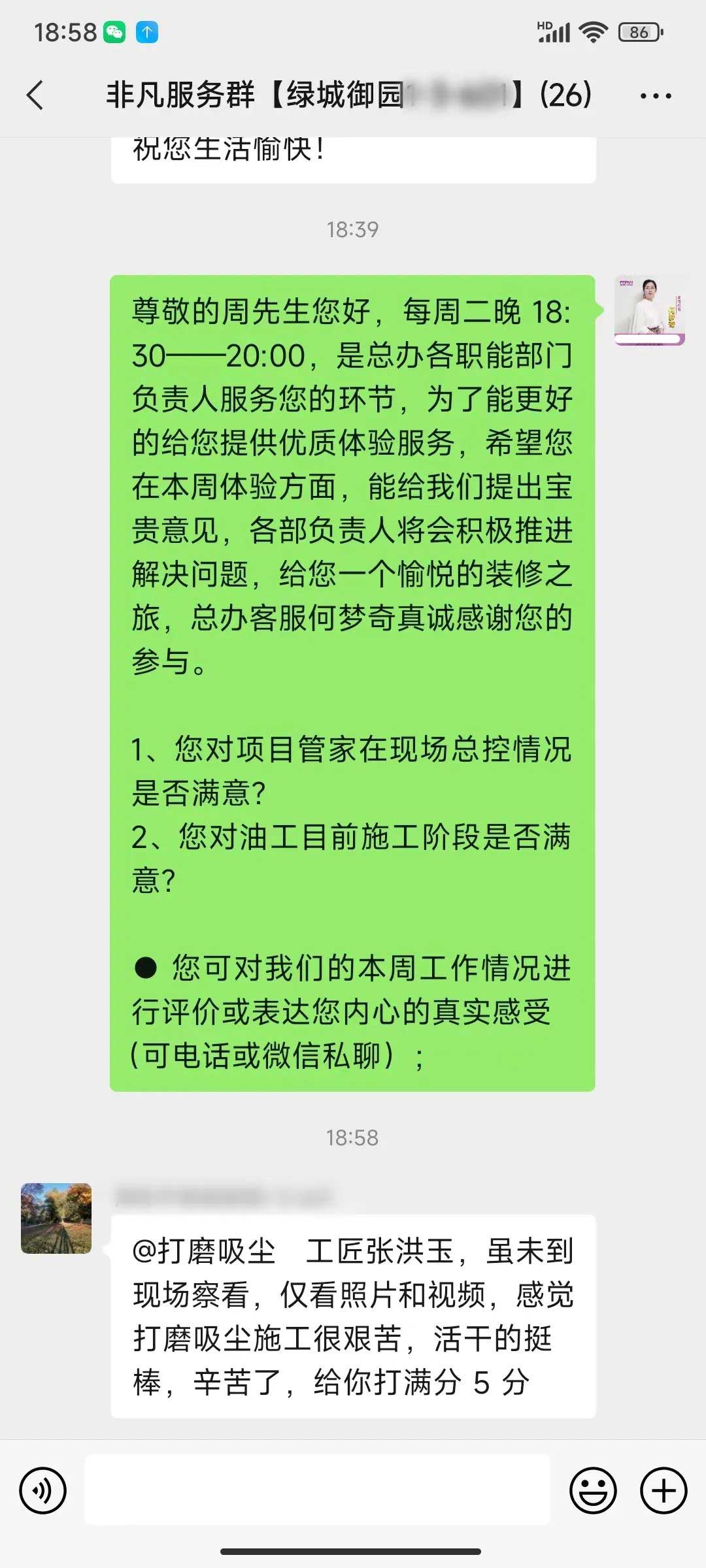Open the emoji sticker panel
This screenshot has width=706, height=1568.
[593, 1491]
